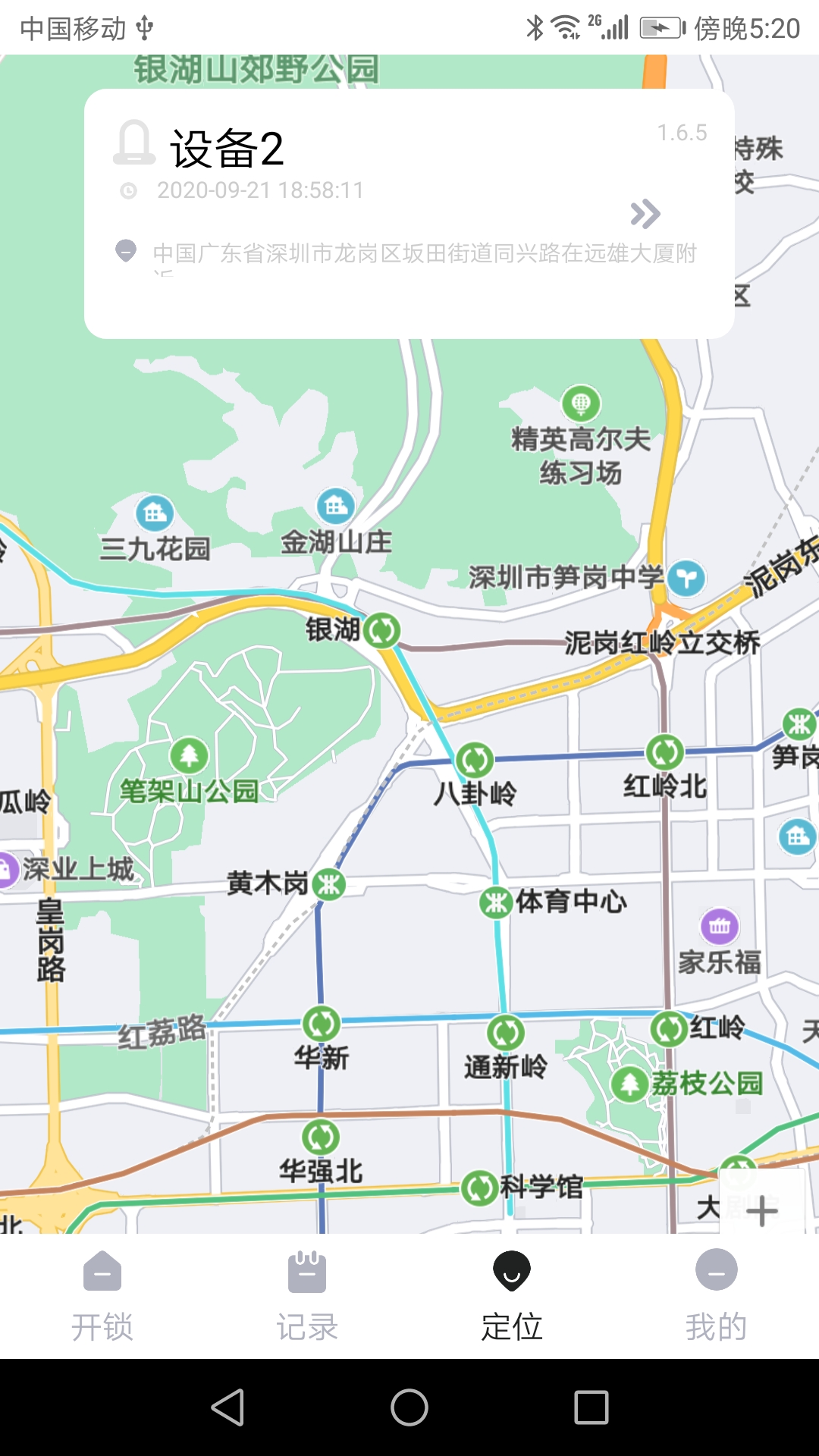
Task: Tap the double-chevron arrow on the 设备2 card
Action: point(645,215)
